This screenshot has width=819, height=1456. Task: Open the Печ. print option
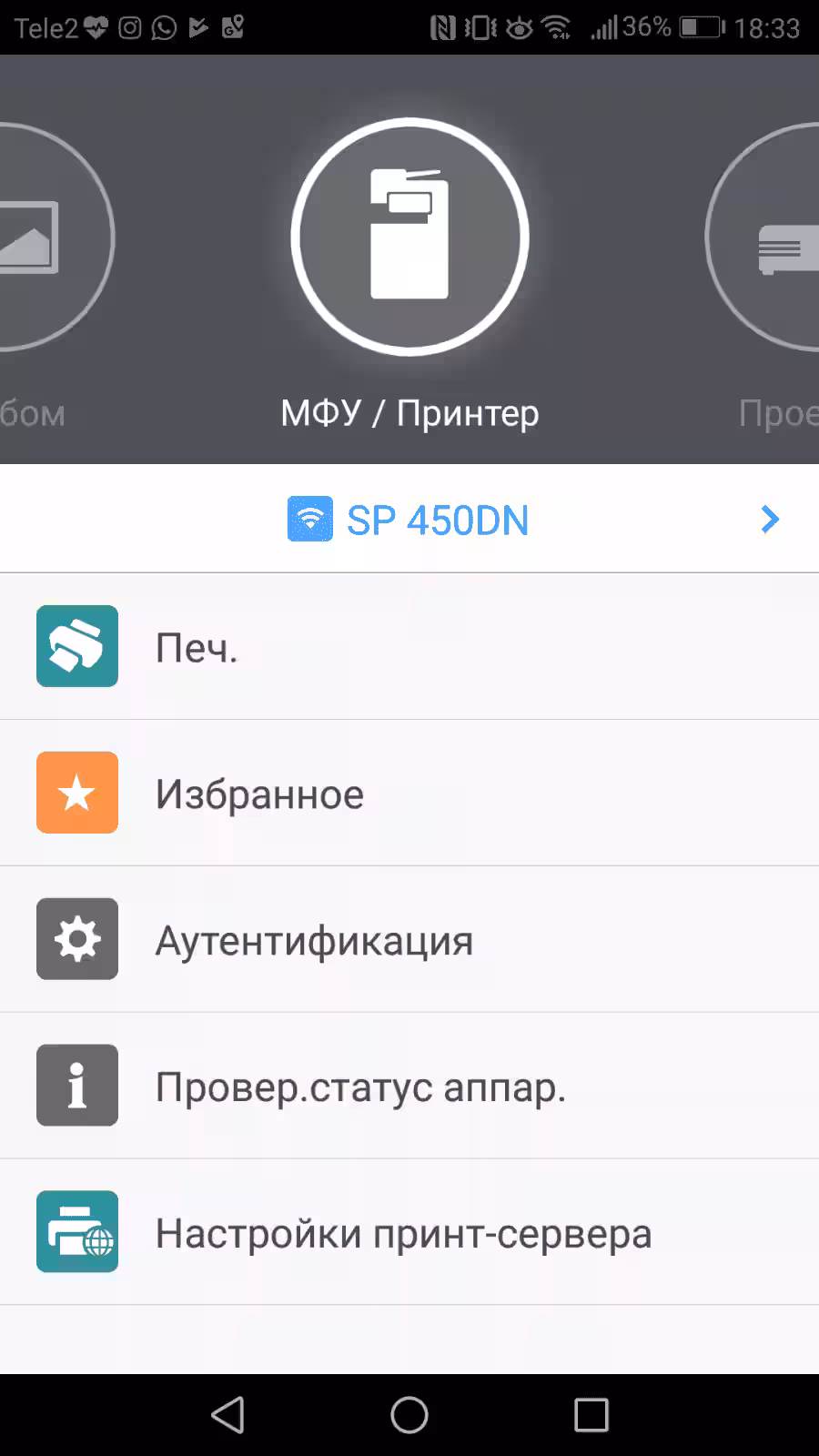pyautogui.click(x=409, y=647)
